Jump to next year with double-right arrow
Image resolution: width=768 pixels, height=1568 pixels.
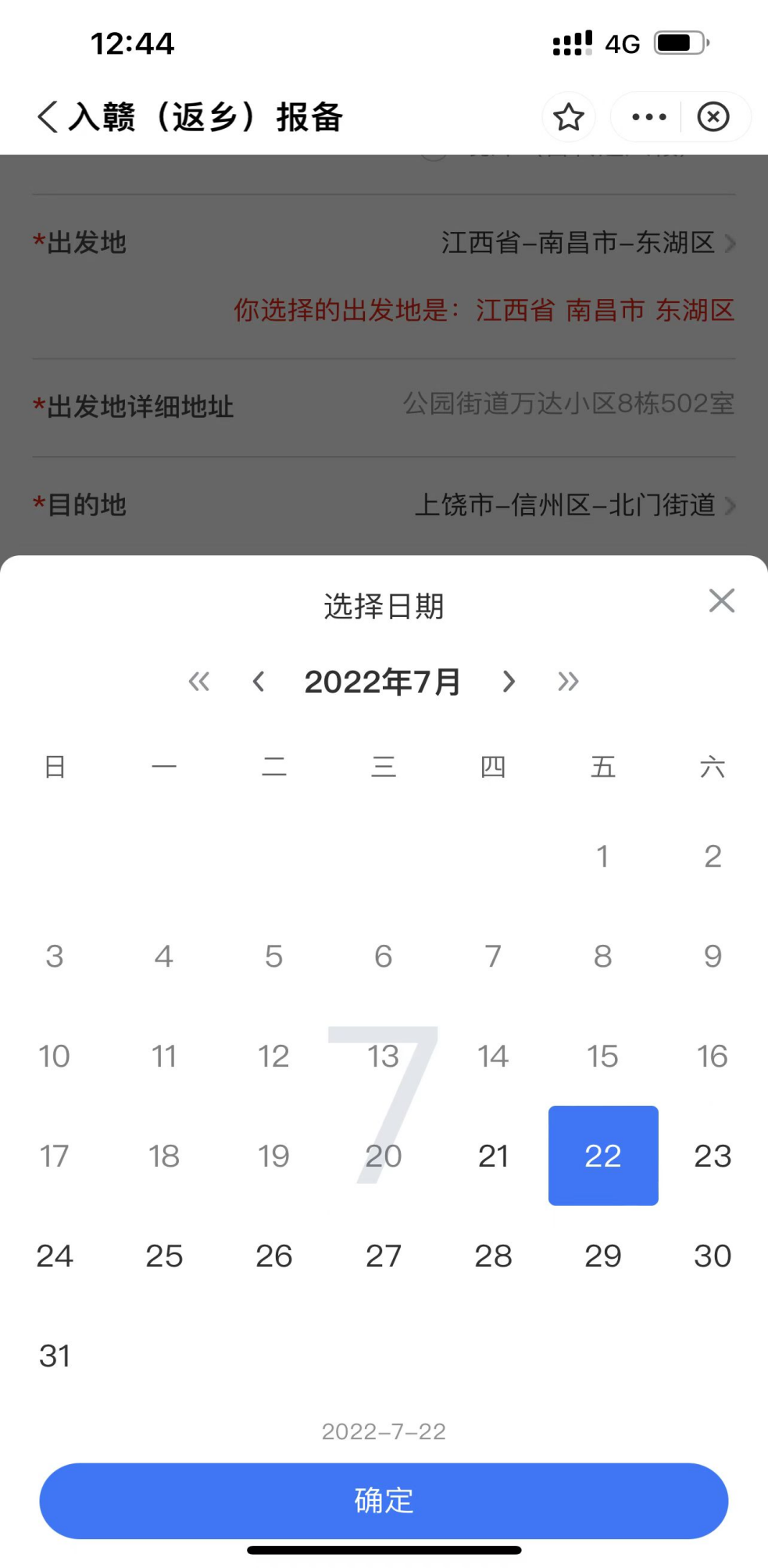point(568,682)
